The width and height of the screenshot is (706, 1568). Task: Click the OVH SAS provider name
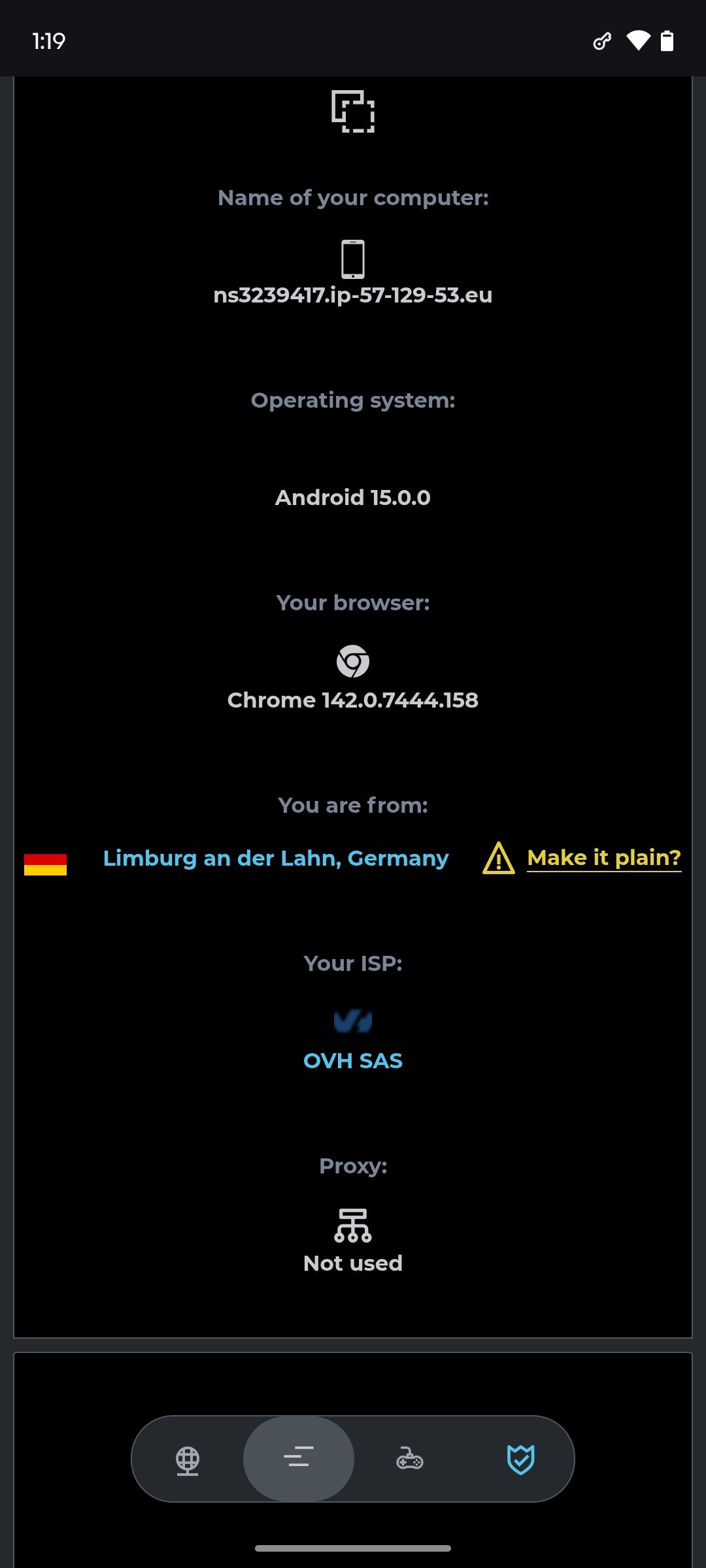pyautogui.click(x=353, y=1060)
